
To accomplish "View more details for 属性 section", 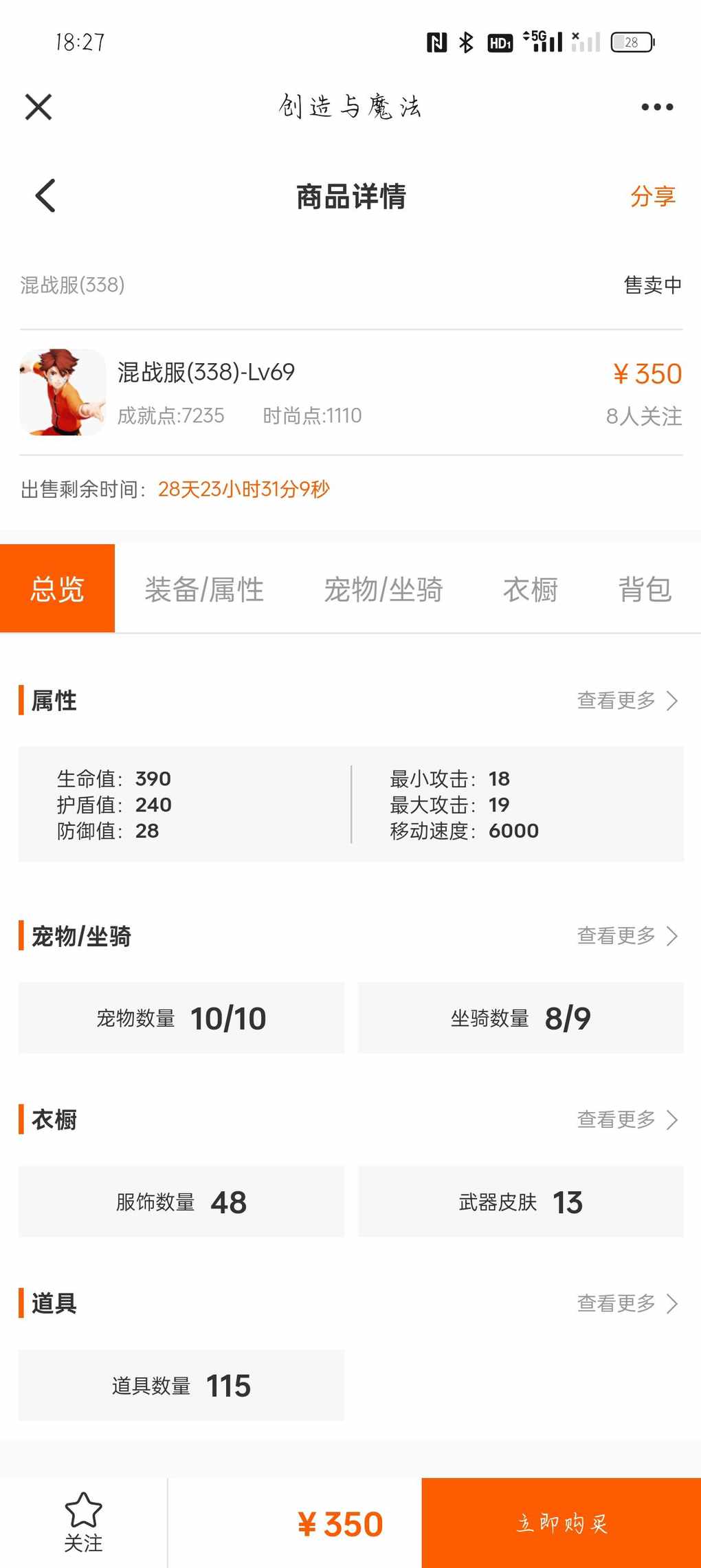I will tap(627, 701).
